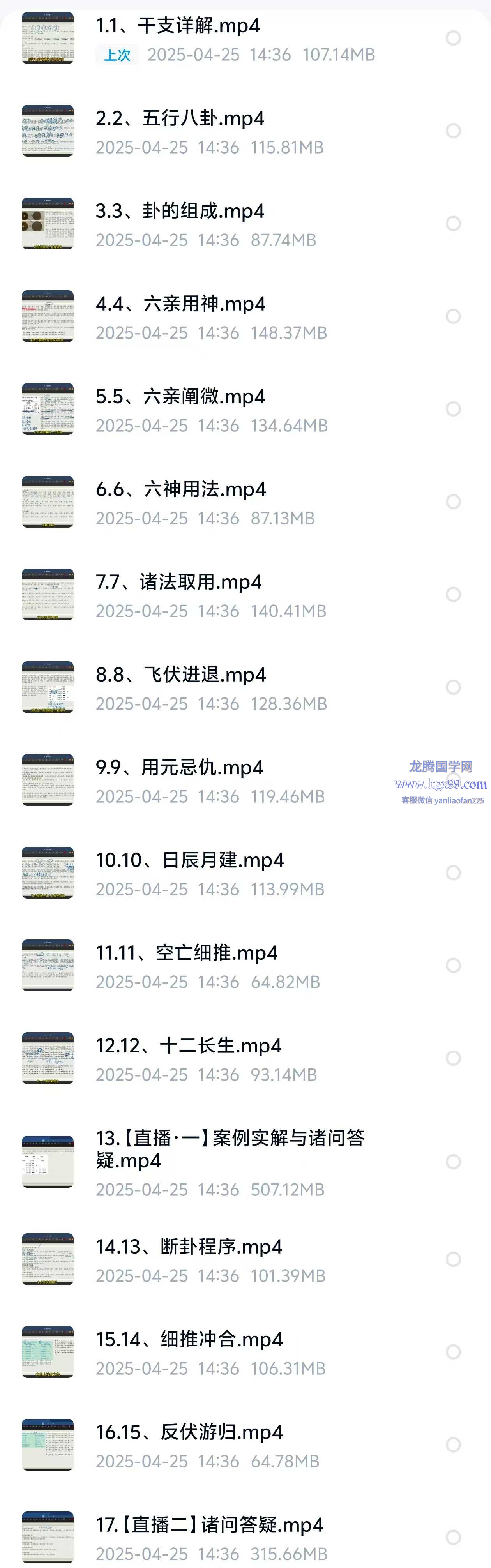Tap the thumbnail of 1.1、干支详解.mp4
Screen dimensions: 491x1568
pos(48,38)
